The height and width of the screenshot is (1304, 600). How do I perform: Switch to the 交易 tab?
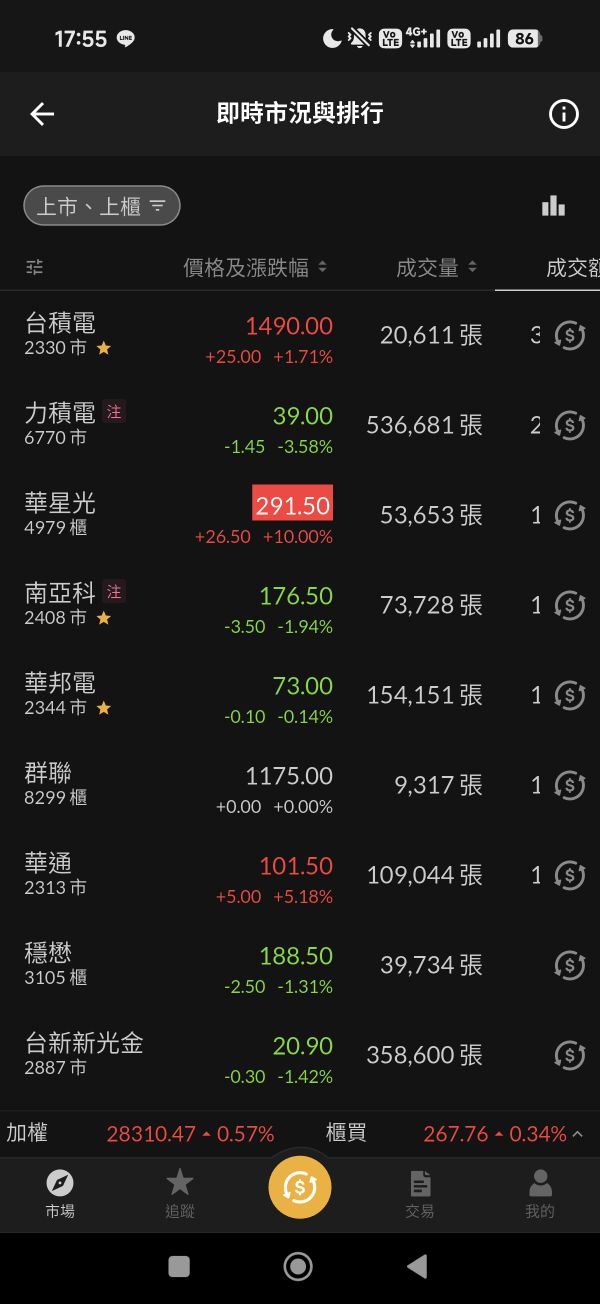(x=420, y=1194)
